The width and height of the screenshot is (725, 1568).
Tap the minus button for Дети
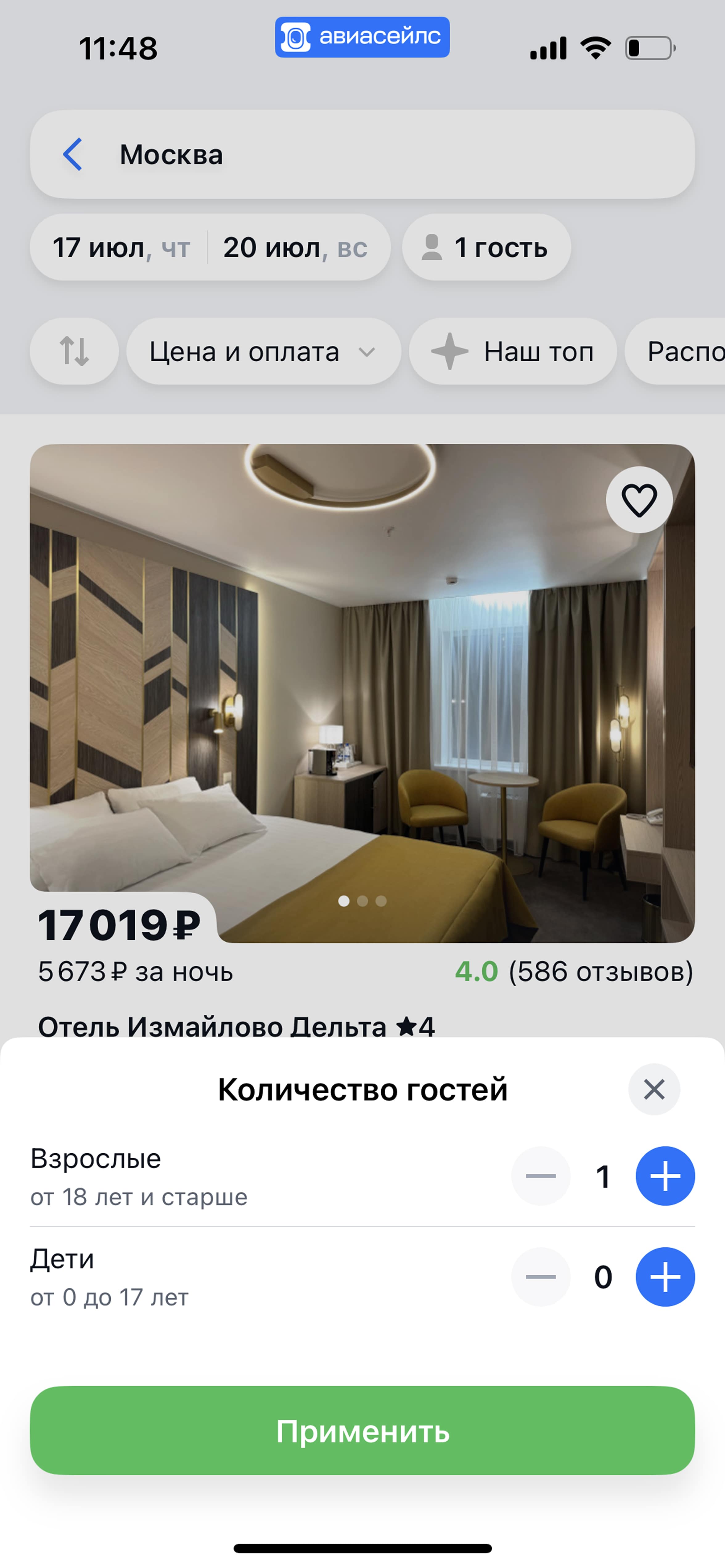coord(540,1277)
